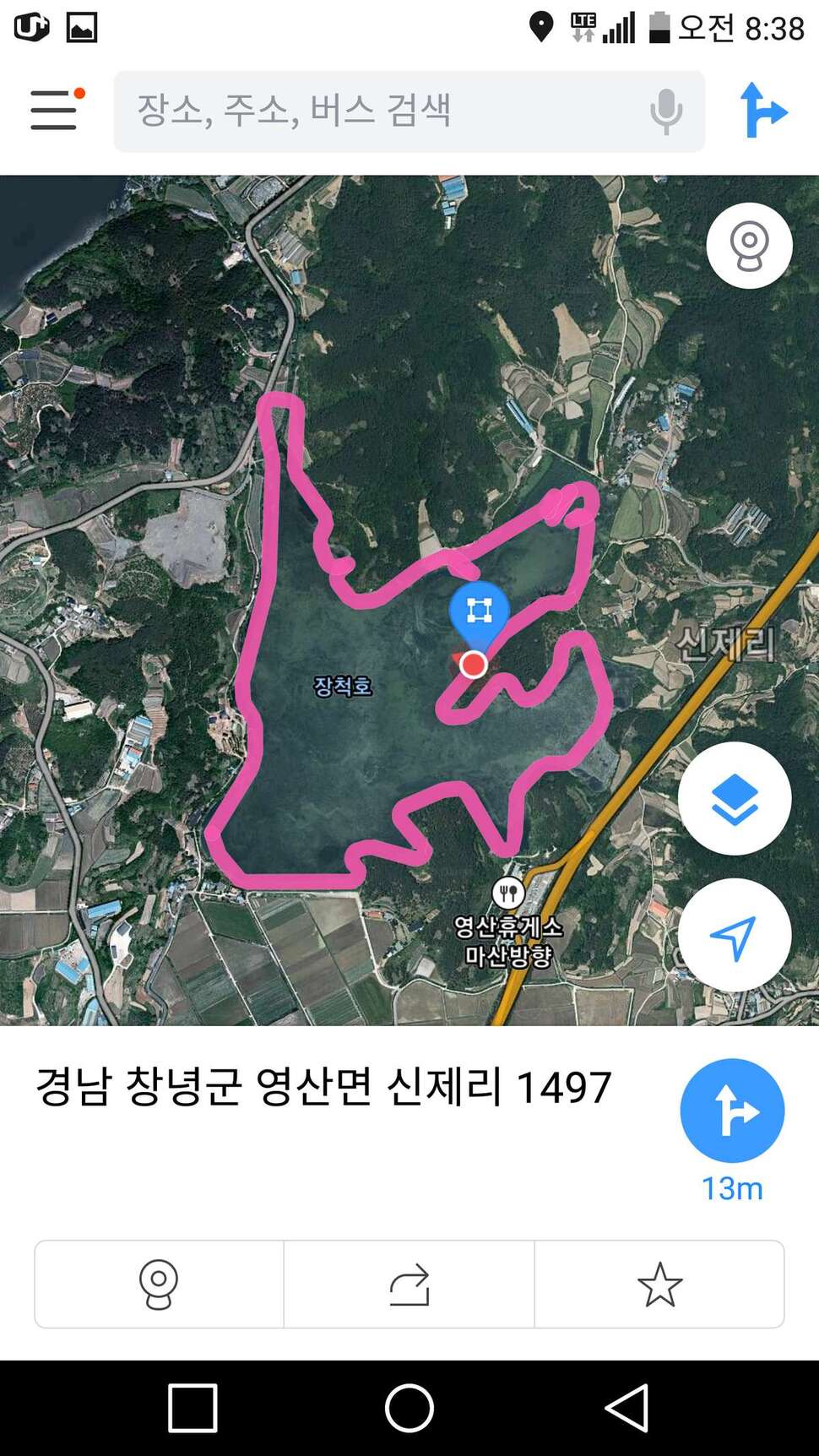This screenshot has height=1456, width=819.
Task: Save this place to favorites
Action: click(x=659, y=1285)
